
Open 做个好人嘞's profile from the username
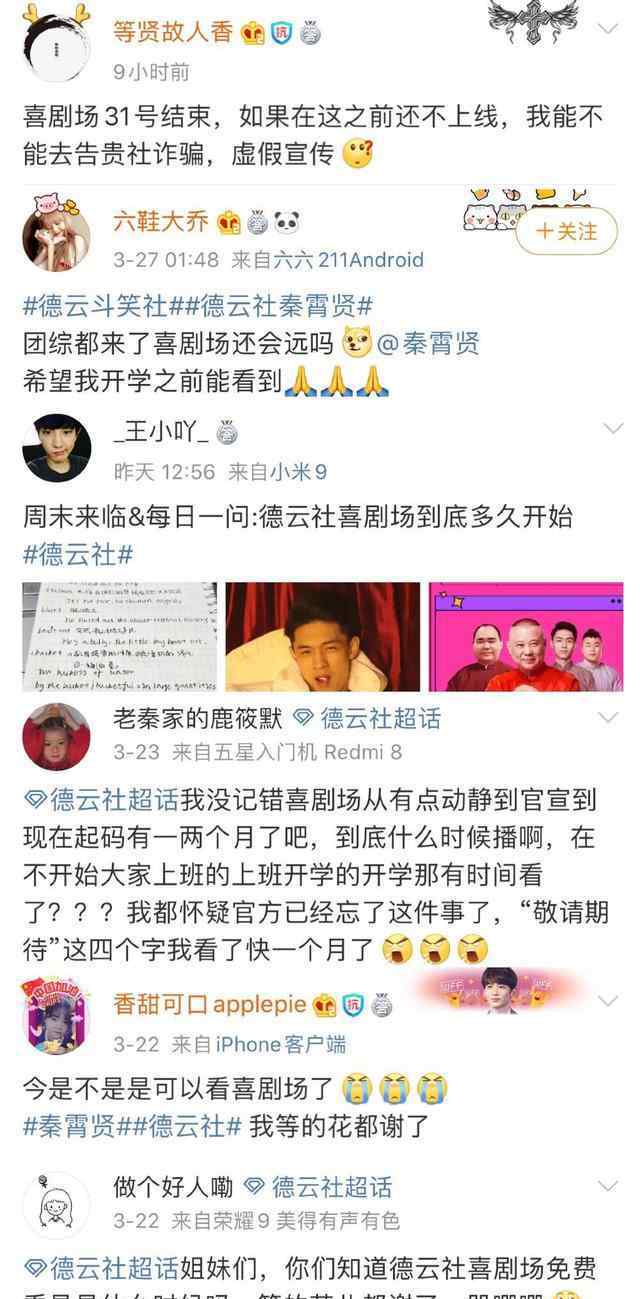(x=173, y=1187)
